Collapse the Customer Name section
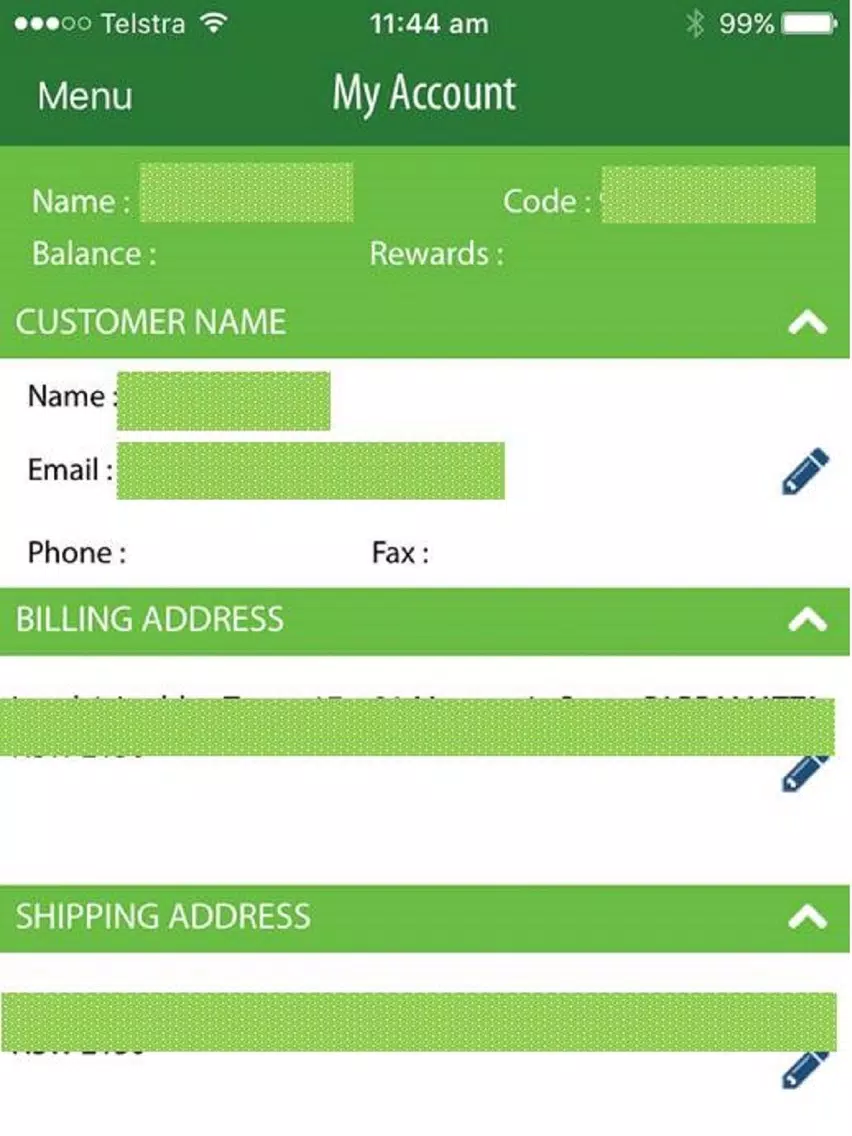Image resolution: width=852 pixels, height=1136 pixels. (x=807, y=322)
